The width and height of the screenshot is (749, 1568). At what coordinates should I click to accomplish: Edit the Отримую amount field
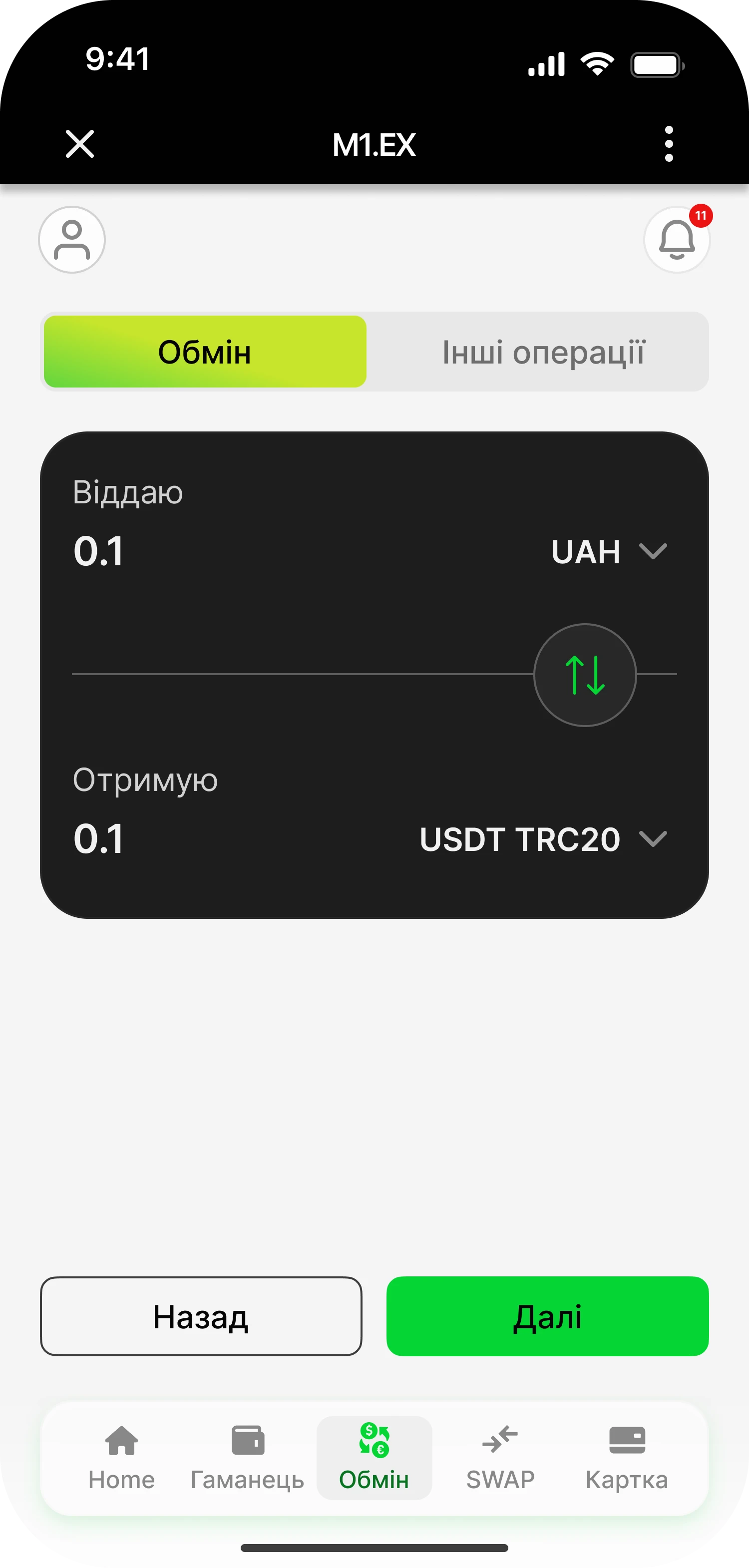pyautogui.click(x=213, y=839)
